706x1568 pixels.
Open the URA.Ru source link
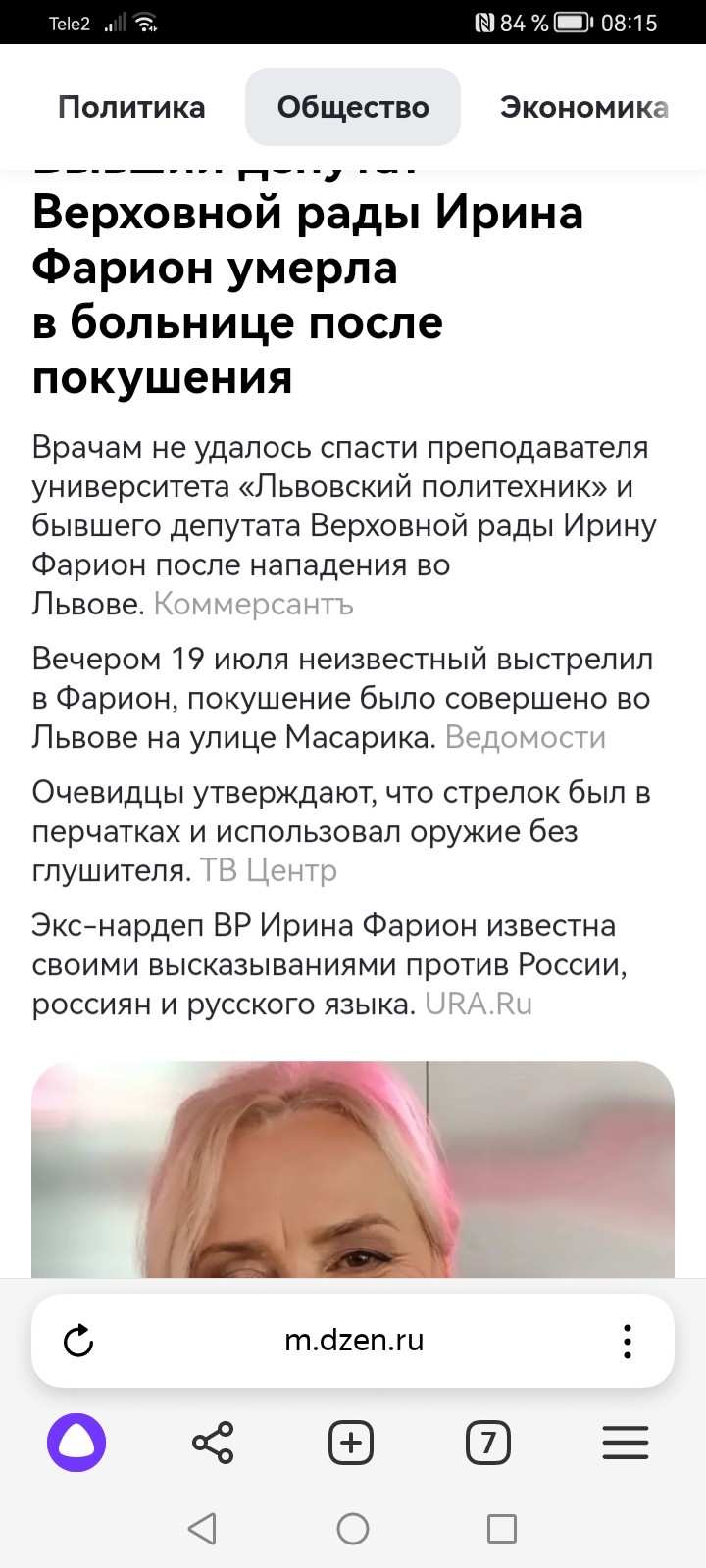pos(478,1004)
